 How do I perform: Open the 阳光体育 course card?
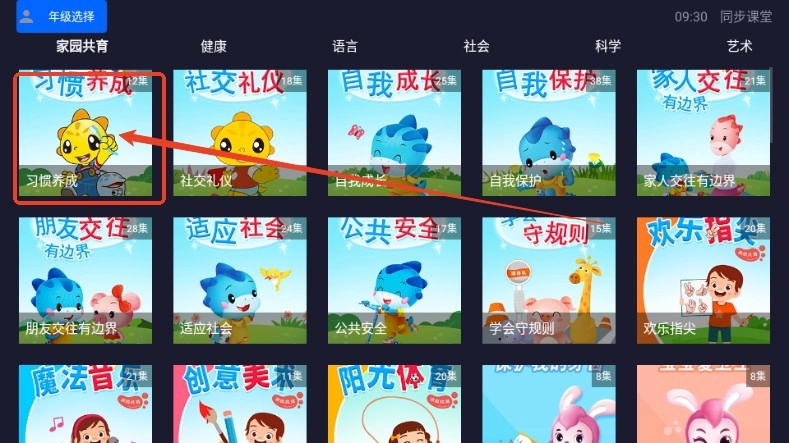click(x=394, y=405)
